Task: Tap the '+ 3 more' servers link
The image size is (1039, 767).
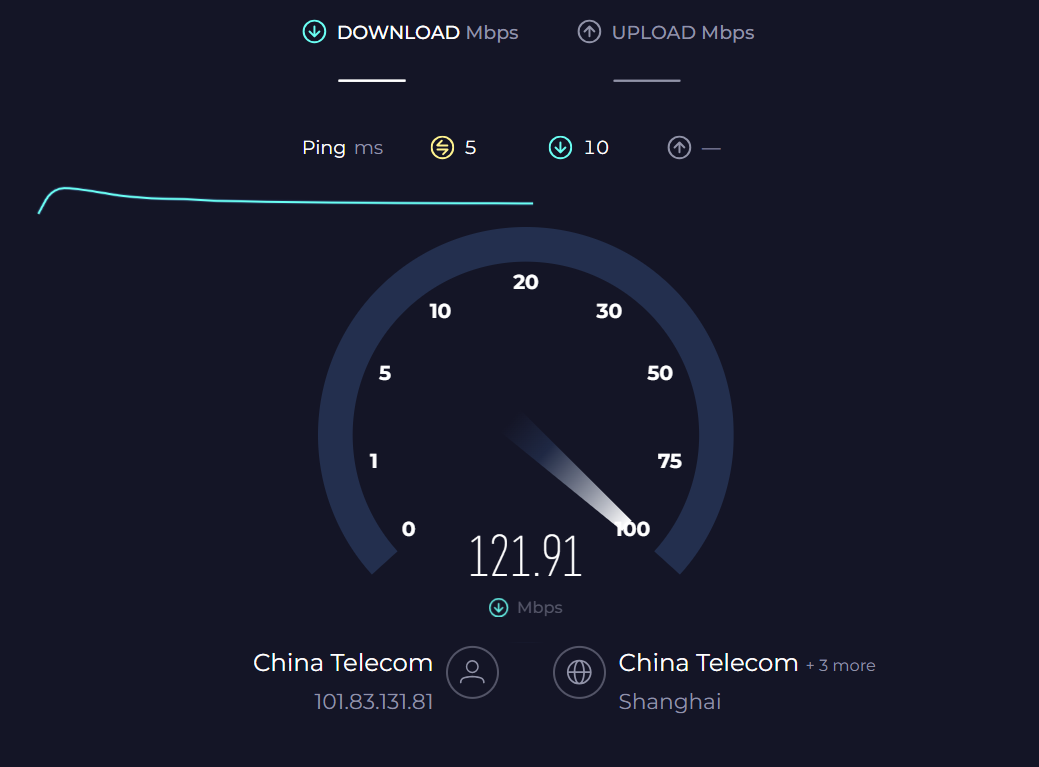Action: tap(840, 666)
